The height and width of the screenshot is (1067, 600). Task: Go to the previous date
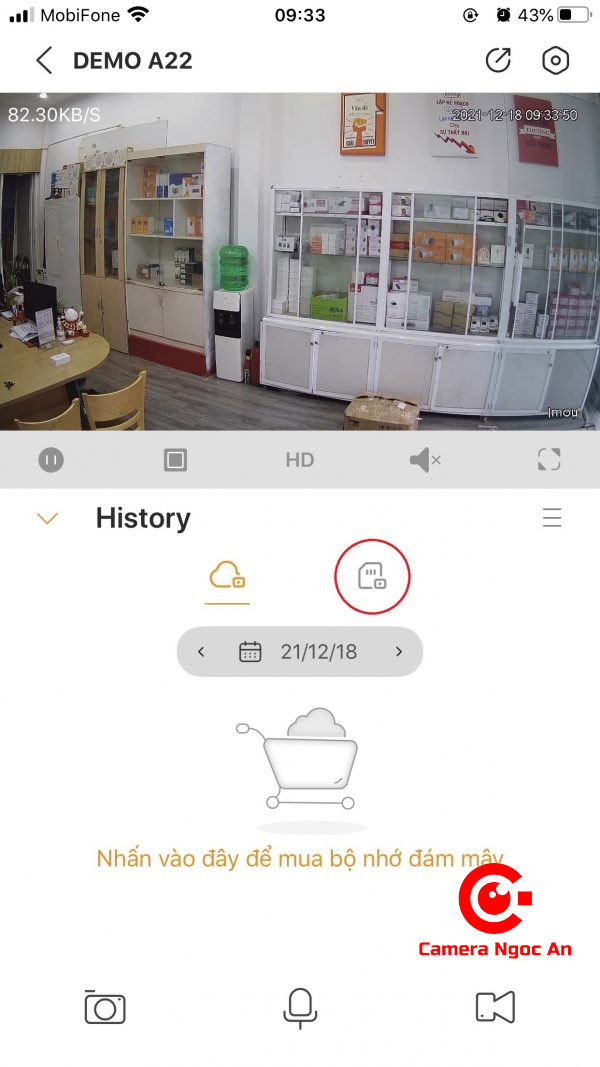[201, 652]
